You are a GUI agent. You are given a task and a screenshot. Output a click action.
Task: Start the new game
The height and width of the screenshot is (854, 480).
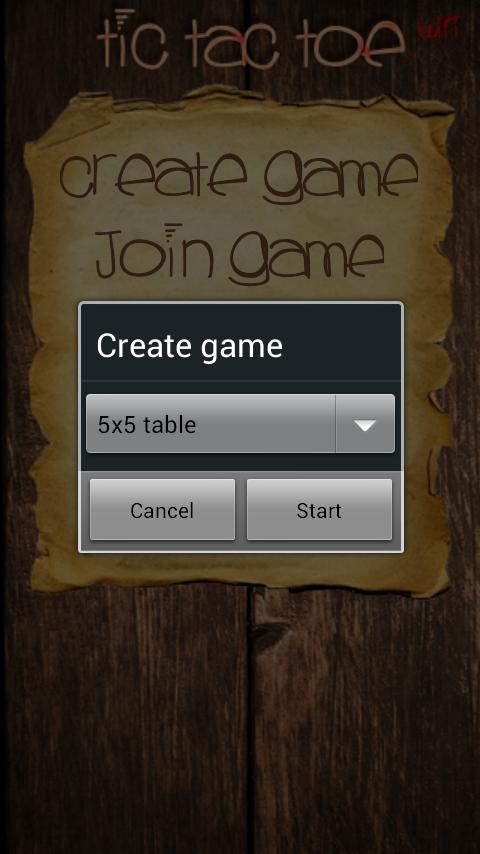click(x=319, y=510)
